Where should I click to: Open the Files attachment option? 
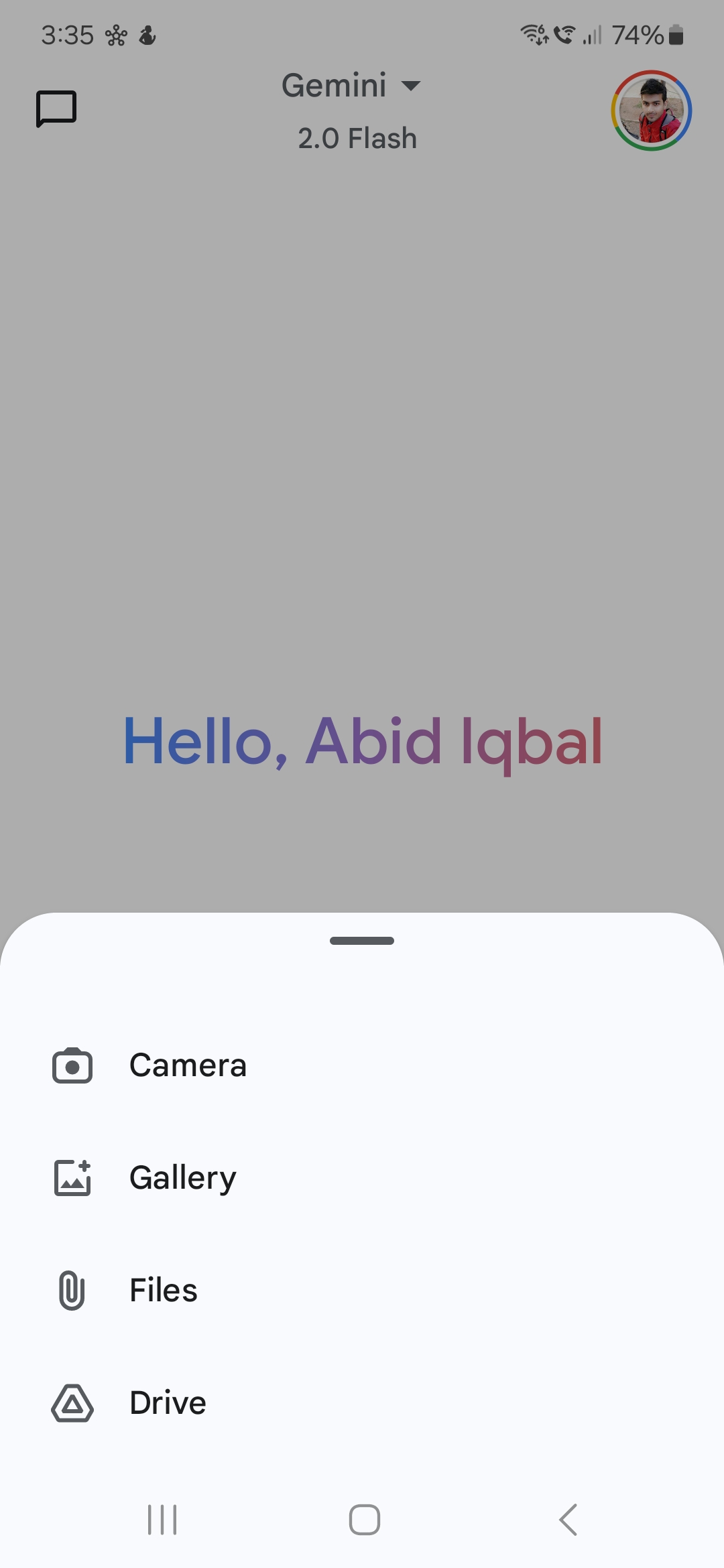tap(164, 1291)
